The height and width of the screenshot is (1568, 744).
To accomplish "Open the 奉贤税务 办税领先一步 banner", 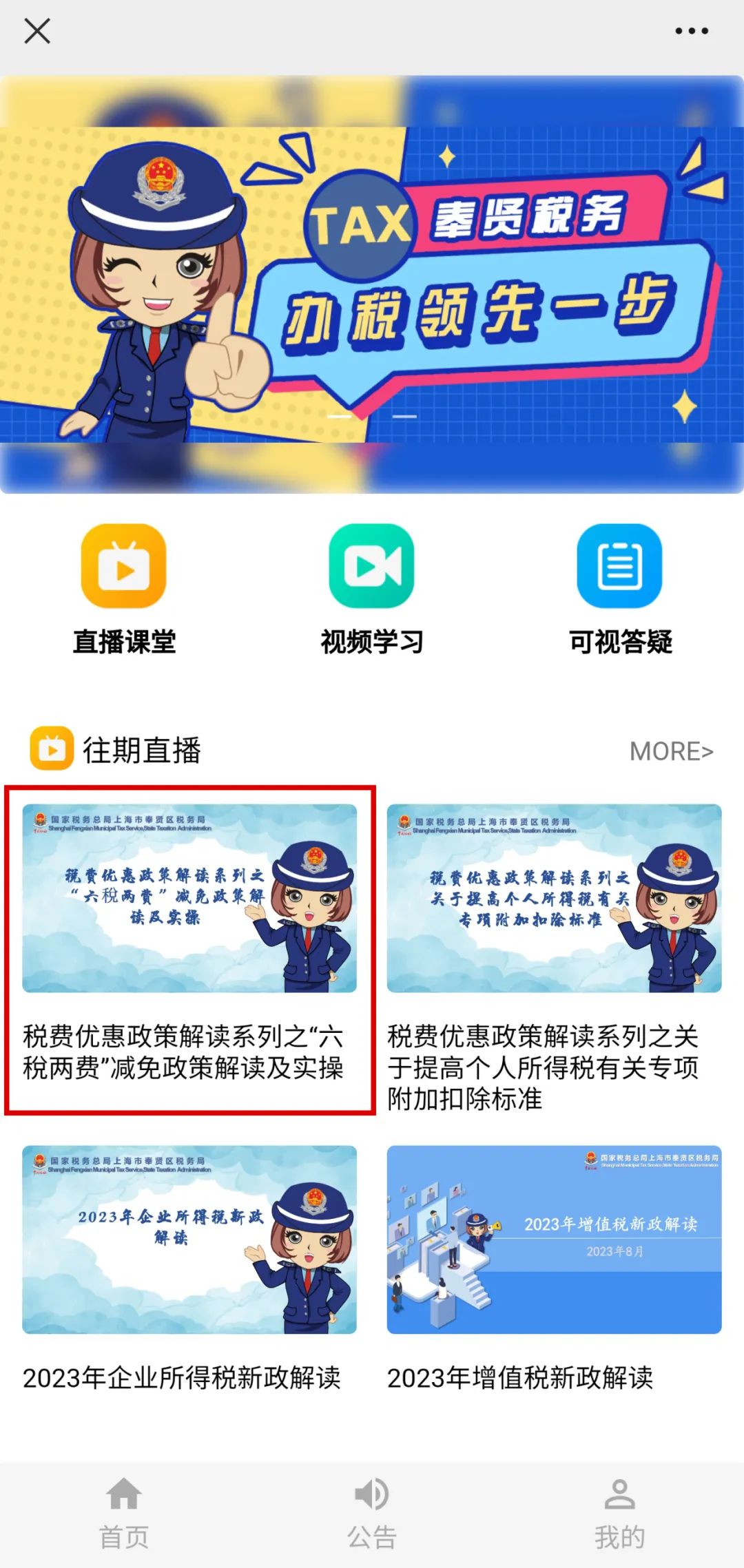I will (372, 284).
